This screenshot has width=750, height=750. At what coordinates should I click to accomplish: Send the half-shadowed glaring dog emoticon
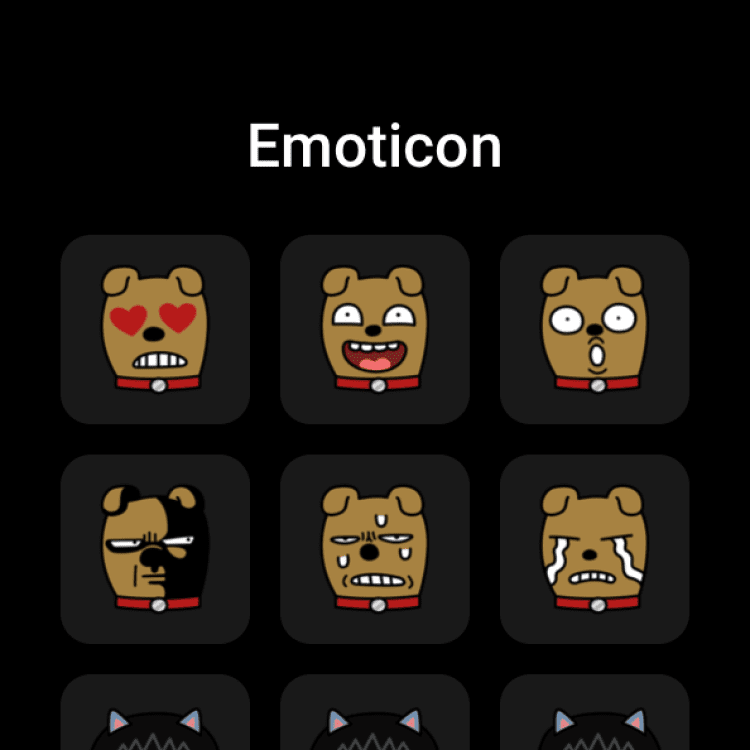point(154,549)
